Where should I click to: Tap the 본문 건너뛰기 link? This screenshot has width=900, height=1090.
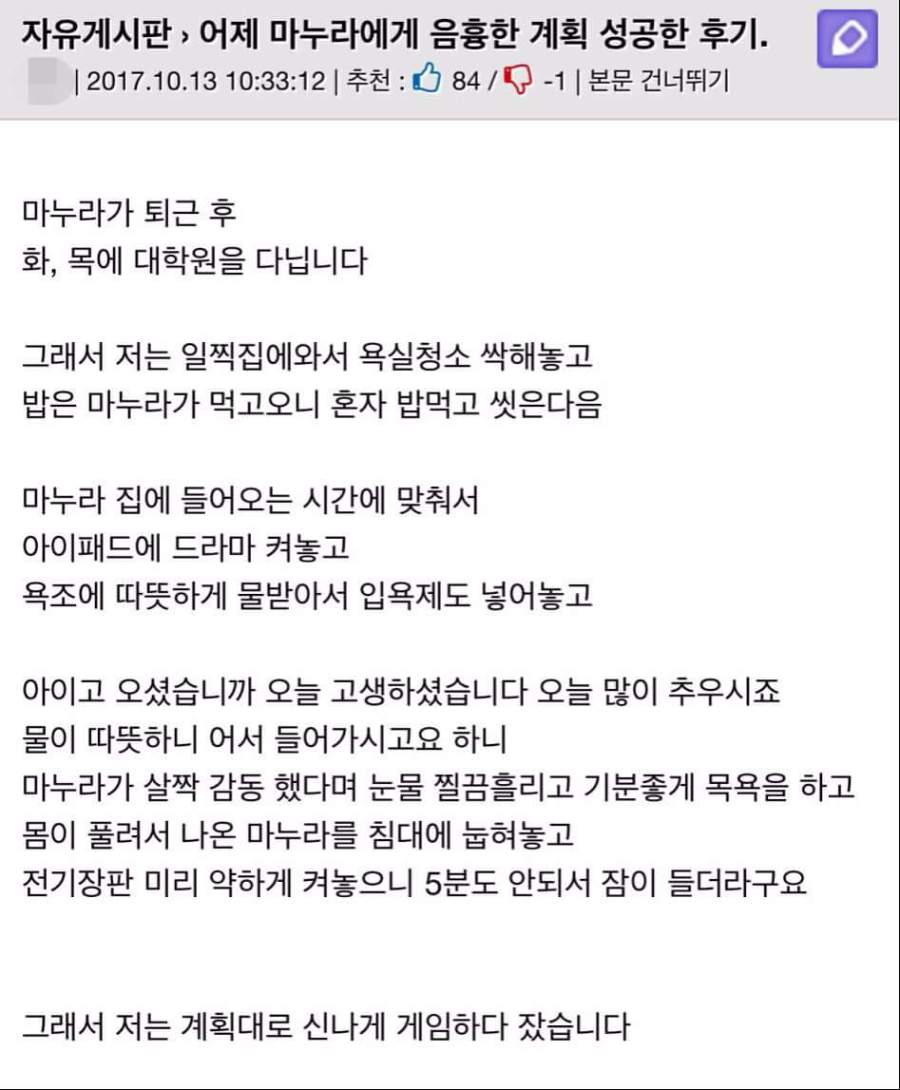tap(658, 80)
